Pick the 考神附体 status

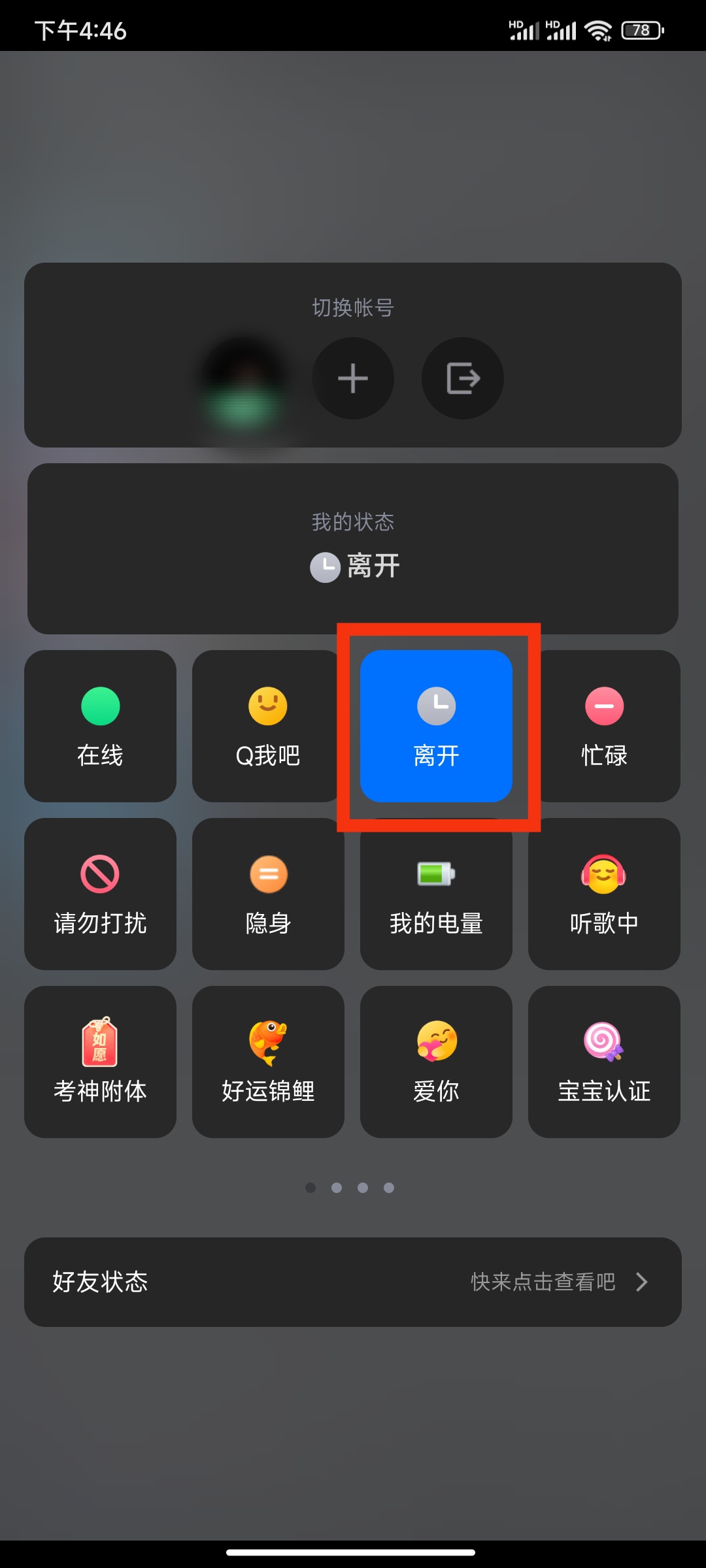point(100,1062)
